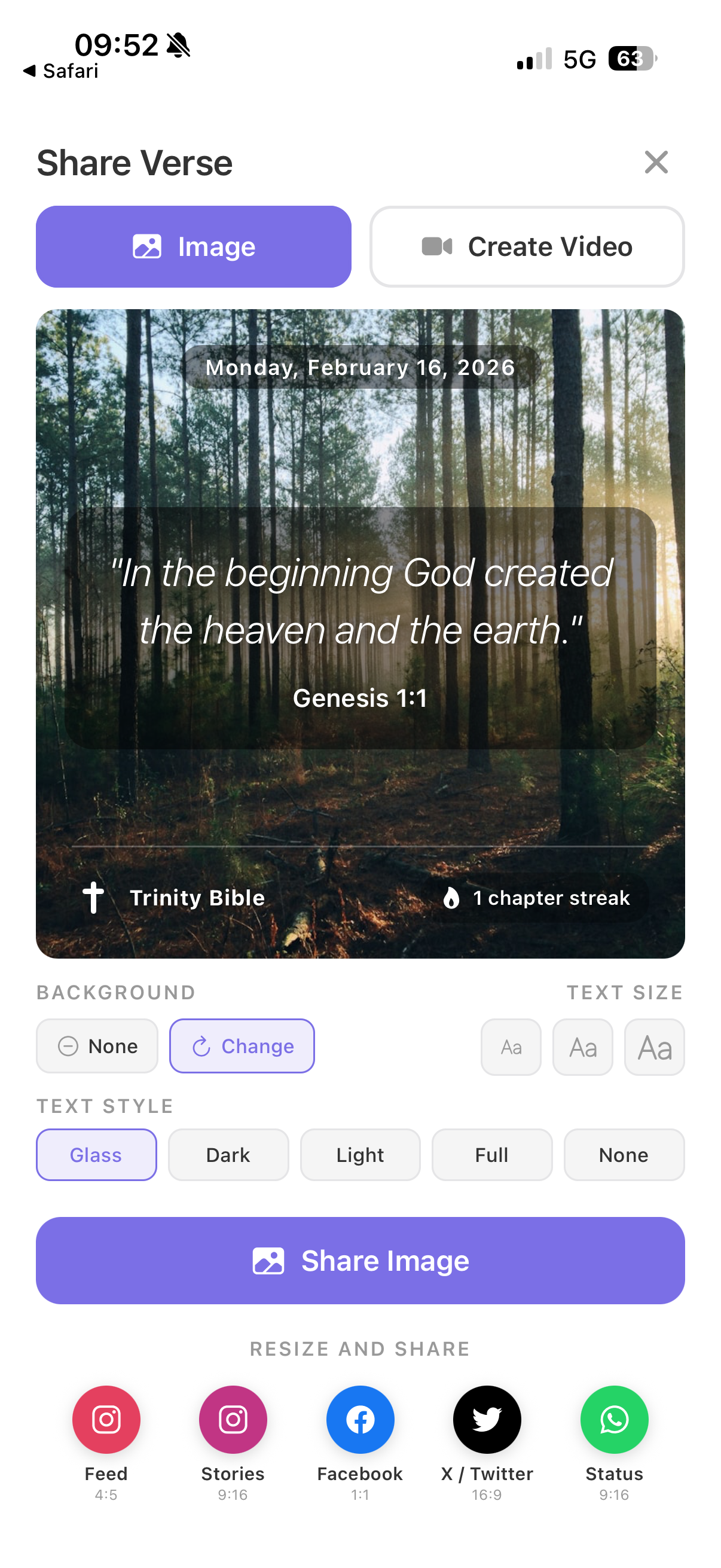The height and width of the screenshot is (1568, 721).
Task: Remove the background with None
Action: [97, 1047]
